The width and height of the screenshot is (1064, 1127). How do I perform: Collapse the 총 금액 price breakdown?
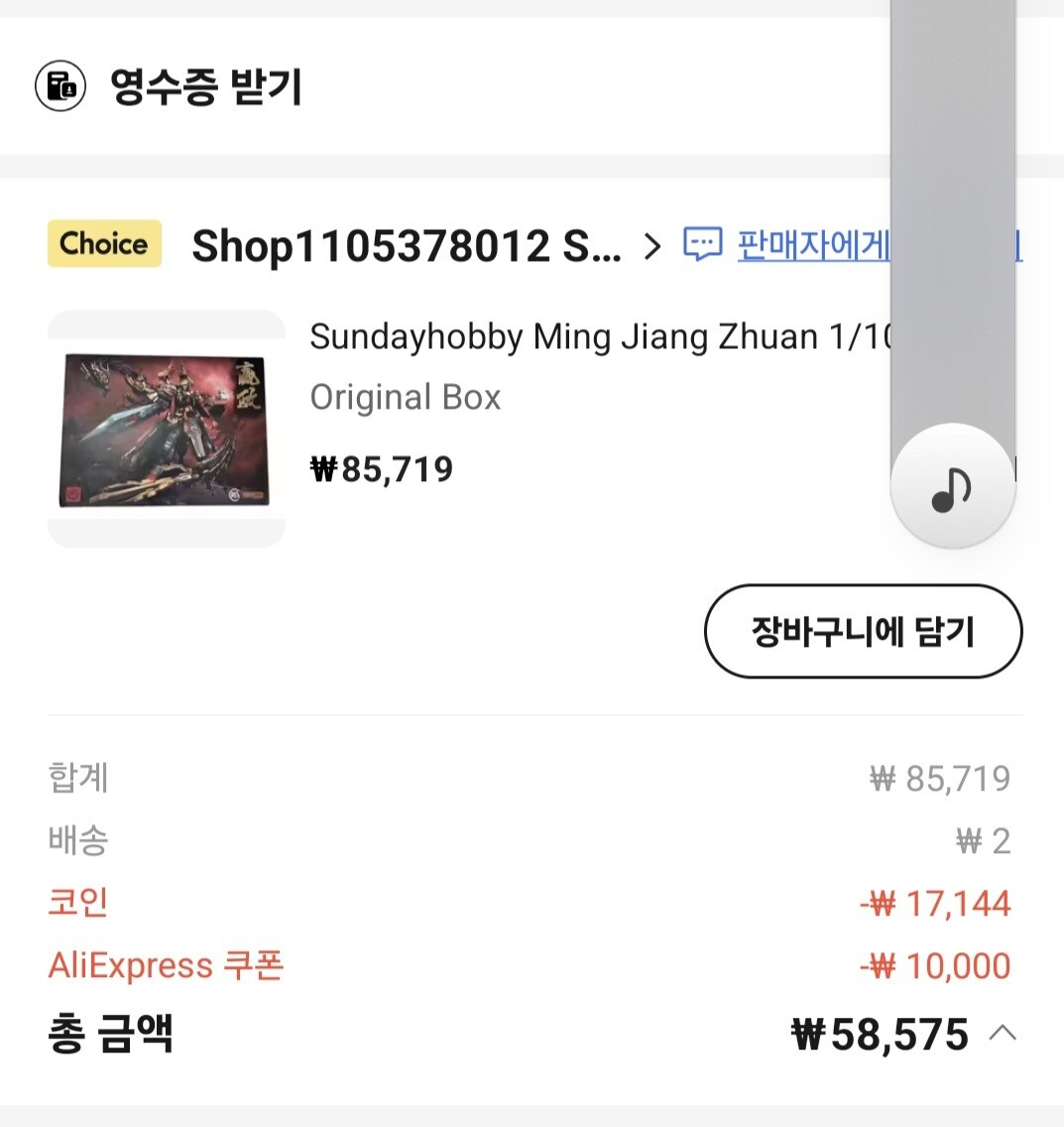coord(1003,1034)
